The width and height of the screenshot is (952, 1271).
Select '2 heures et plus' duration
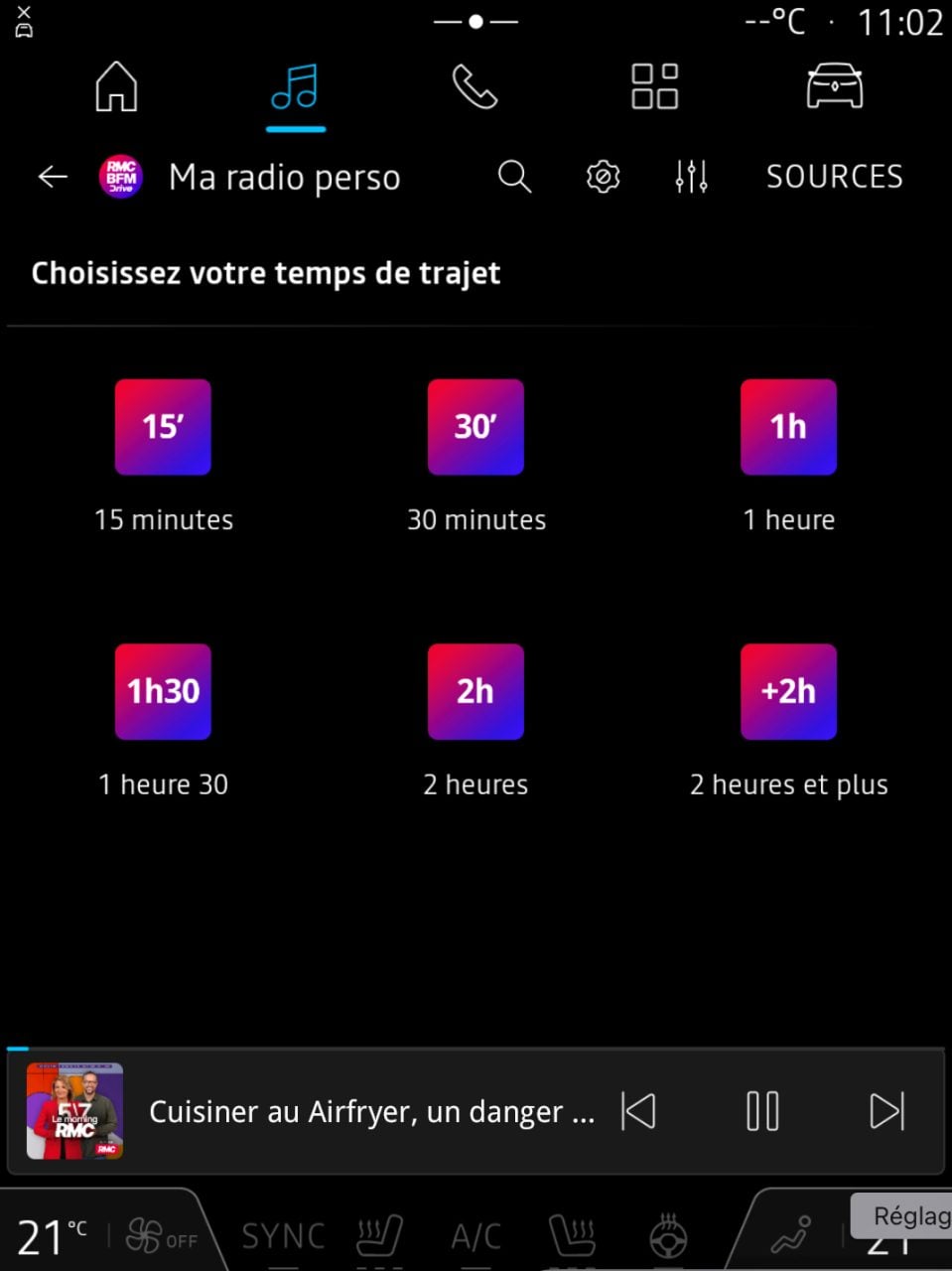coord(788,692)
